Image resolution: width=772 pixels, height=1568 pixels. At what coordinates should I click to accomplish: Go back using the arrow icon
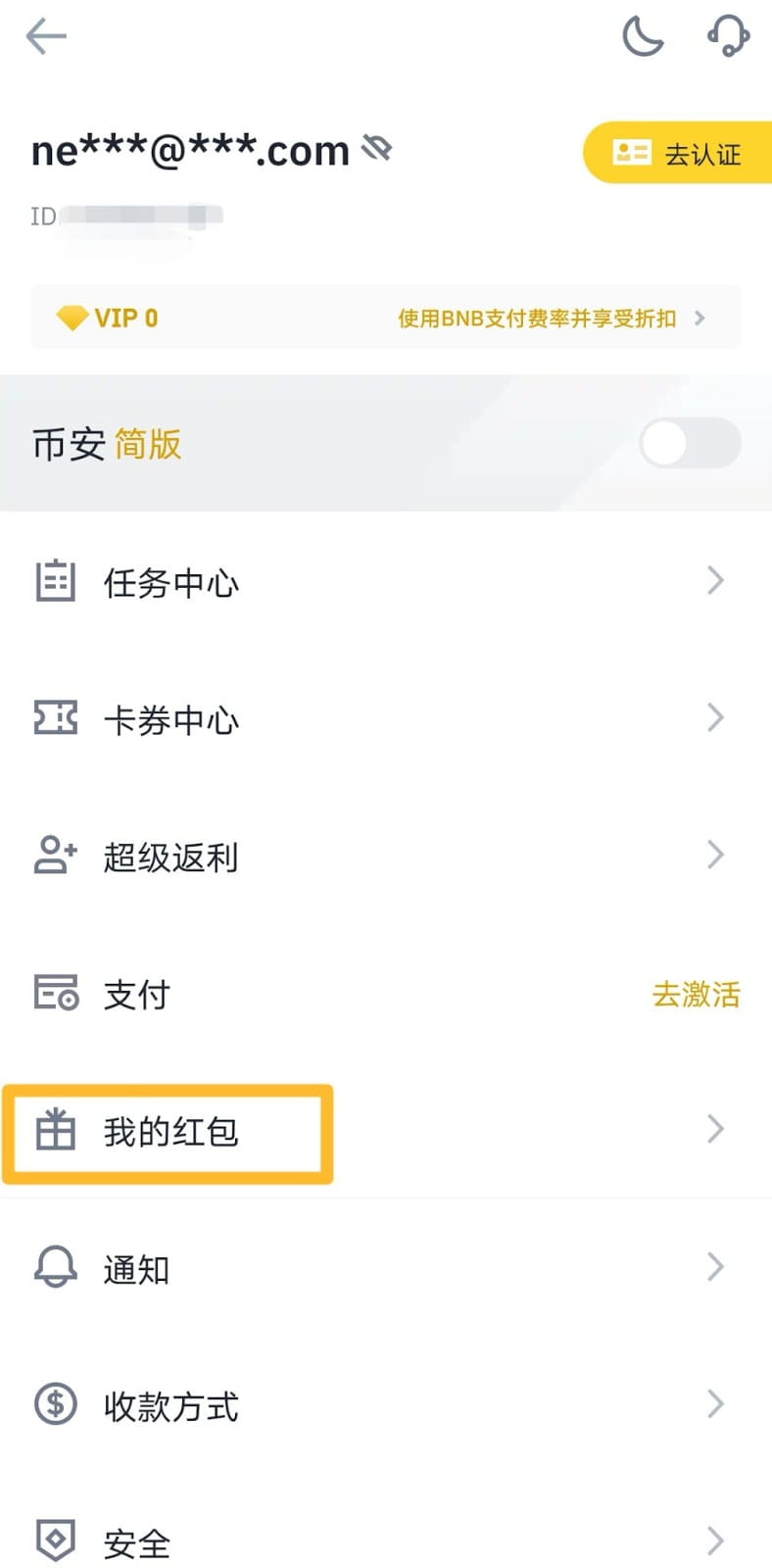click(45, 37)
